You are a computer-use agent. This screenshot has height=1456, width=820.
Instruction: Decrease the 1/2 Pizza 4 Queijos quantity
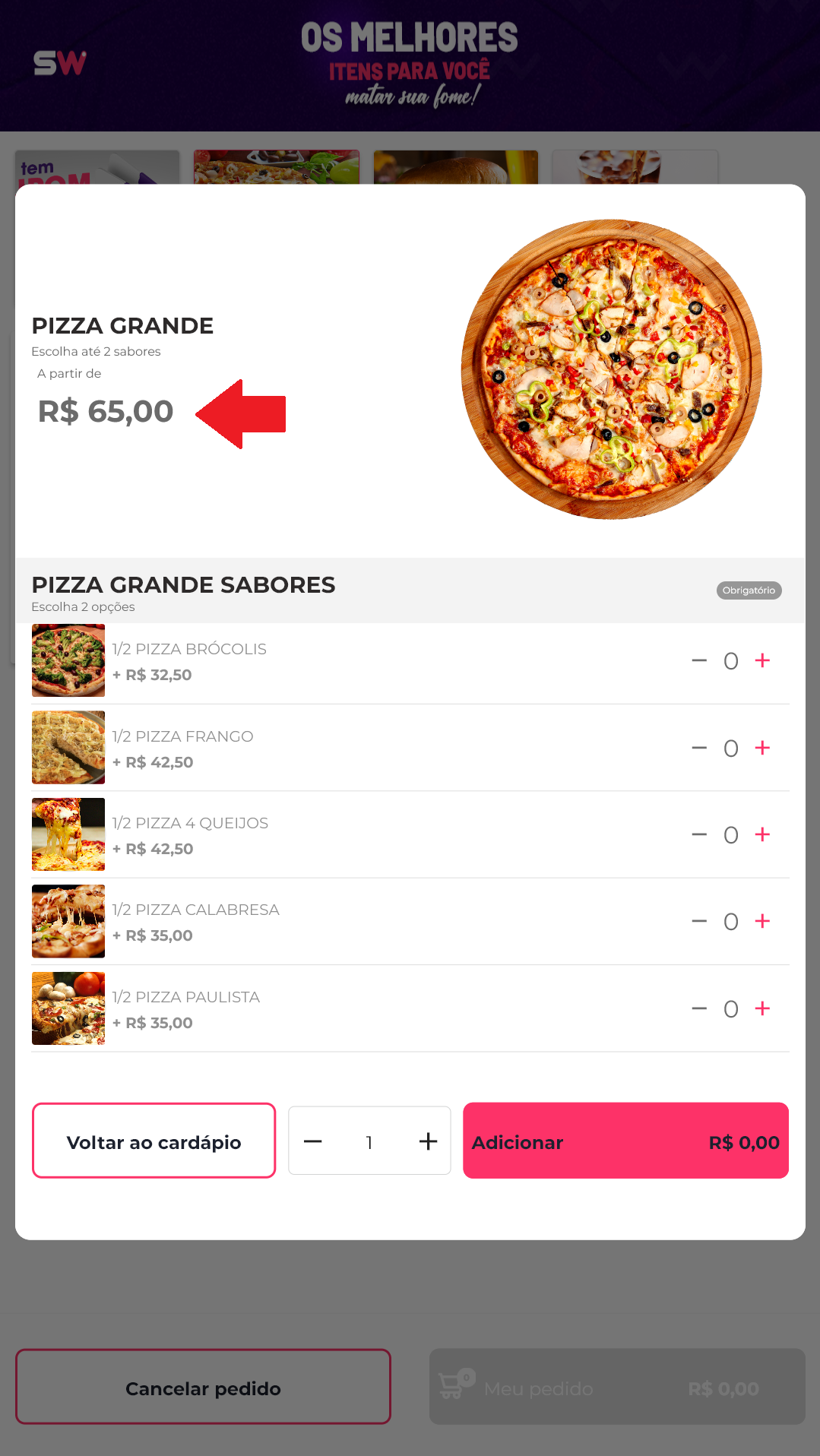coord(699,834)
